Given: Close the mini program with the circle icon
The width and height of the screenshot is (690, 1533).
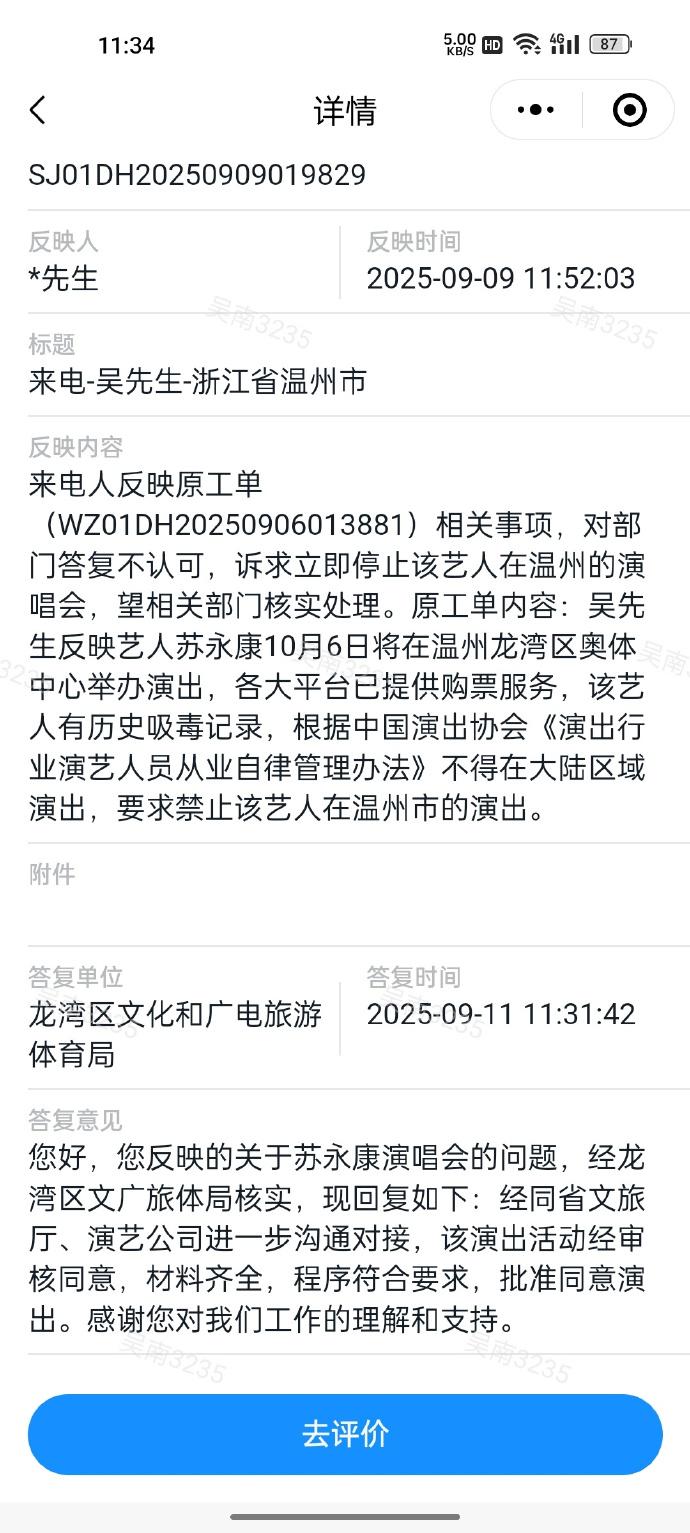Looking at the screenshot, I should [629, 110].
